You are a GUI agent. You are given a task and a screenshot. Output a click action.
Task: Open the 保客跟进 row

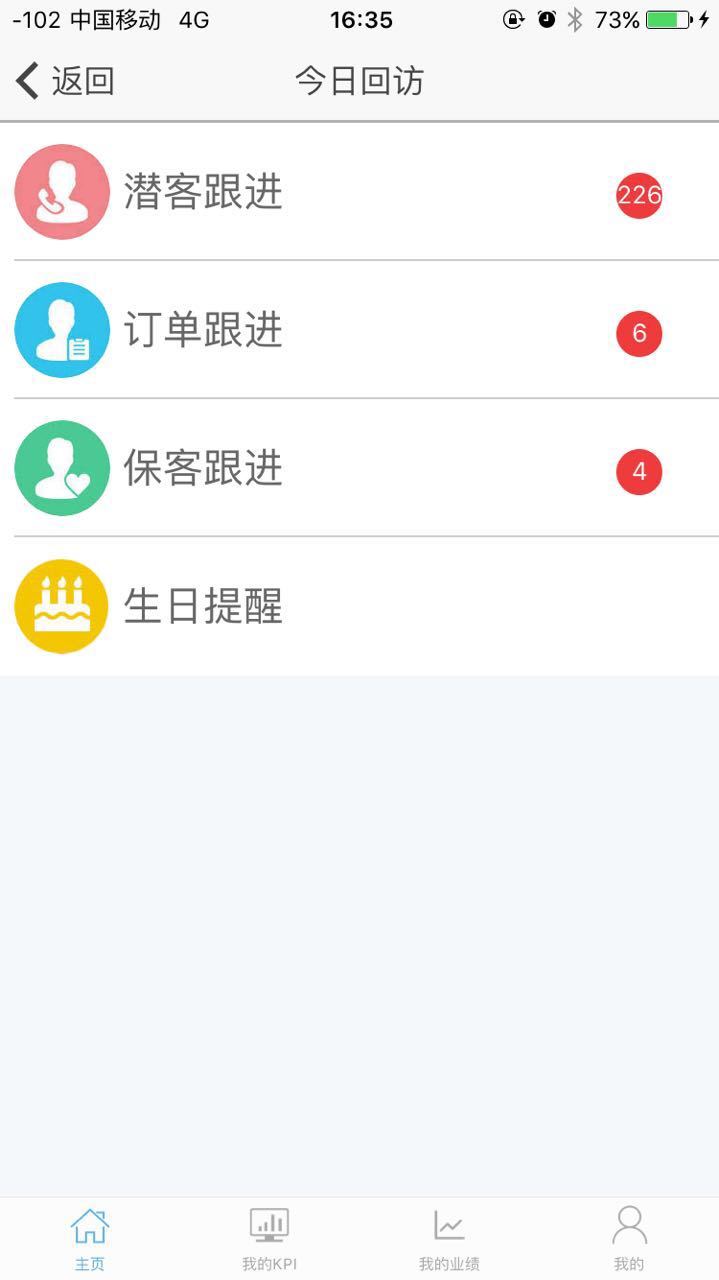[x=359, y=468]
